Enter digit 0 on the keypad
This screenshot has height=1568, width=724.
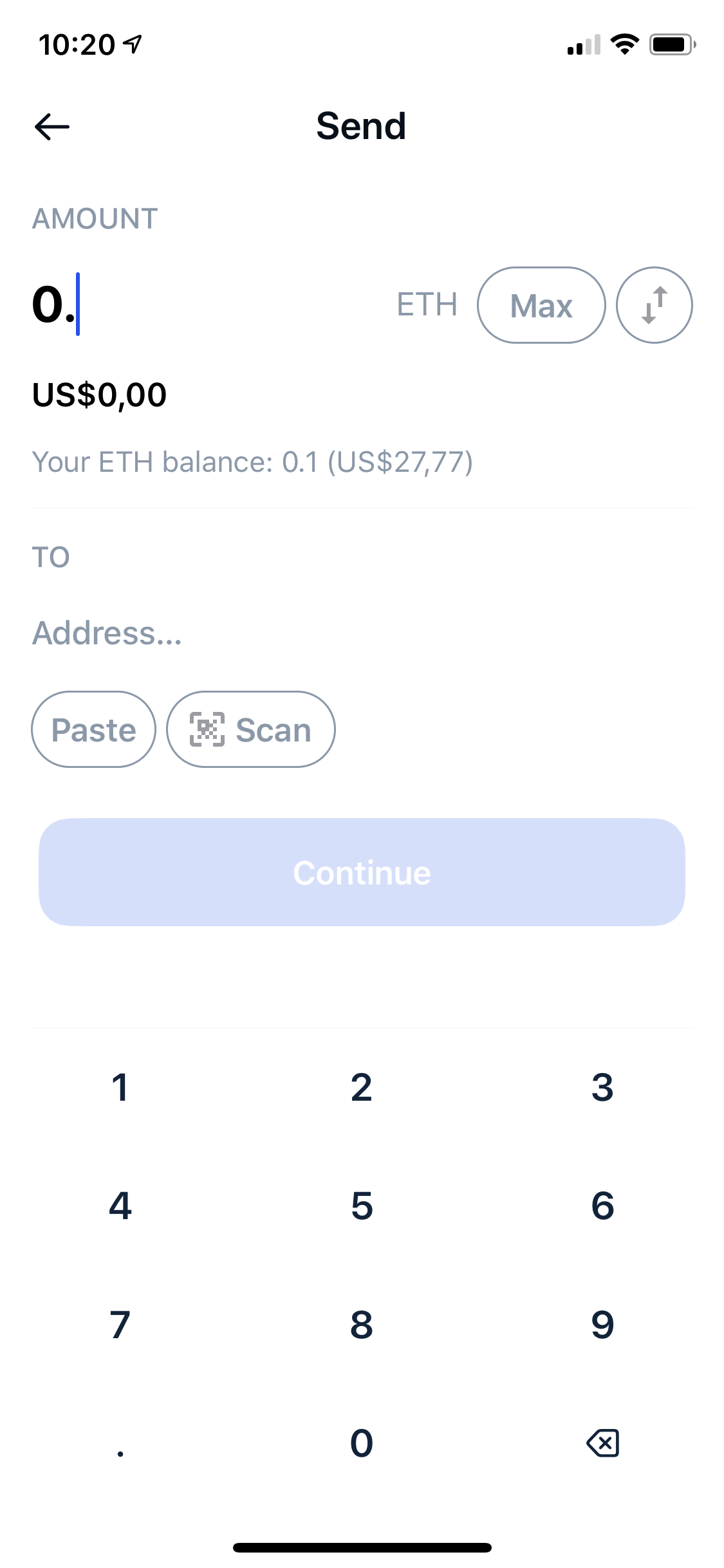362,1443
